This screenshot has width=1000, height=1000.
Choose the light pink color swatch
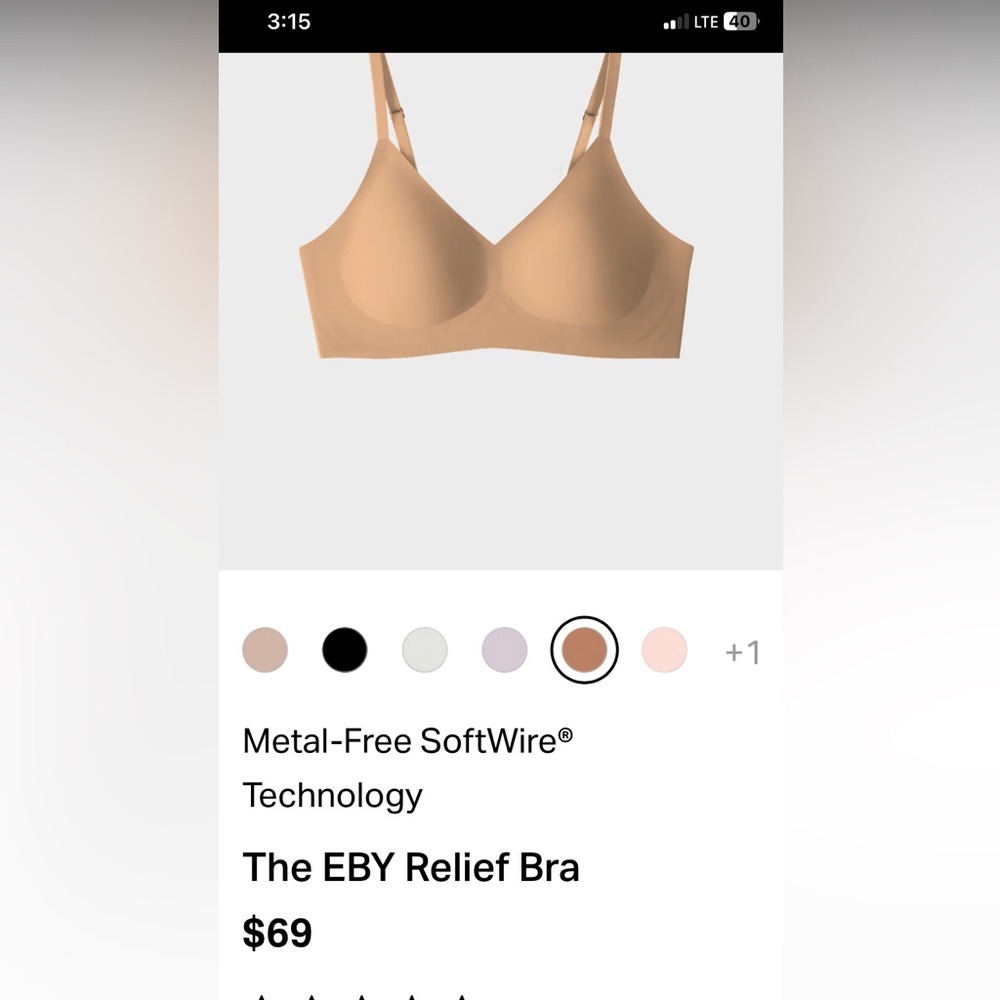tap(665, 650)
